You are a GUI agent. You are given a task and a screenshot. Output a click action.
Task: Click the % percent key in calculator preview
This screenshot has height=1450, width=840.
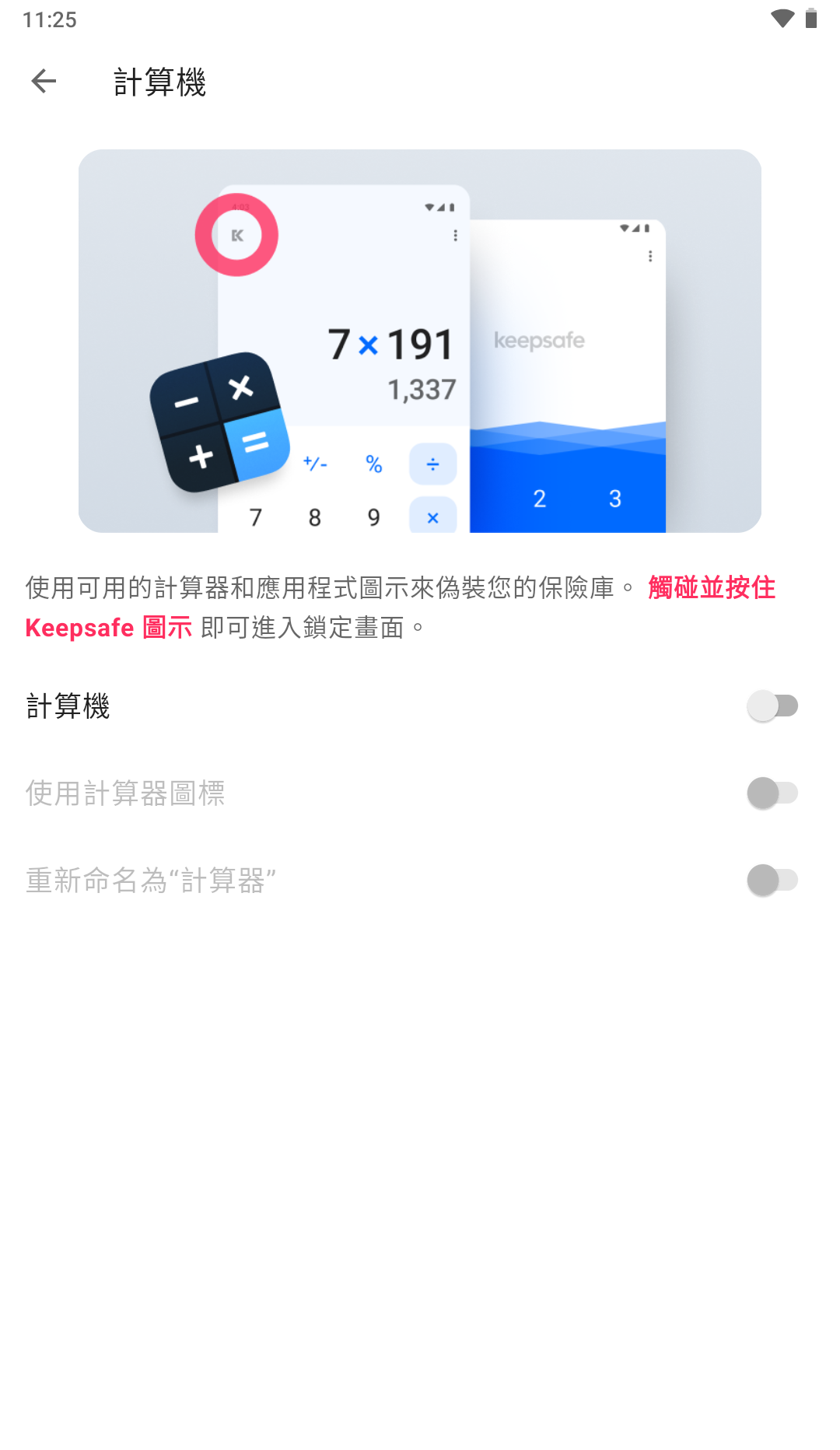(x=373, y=464)
